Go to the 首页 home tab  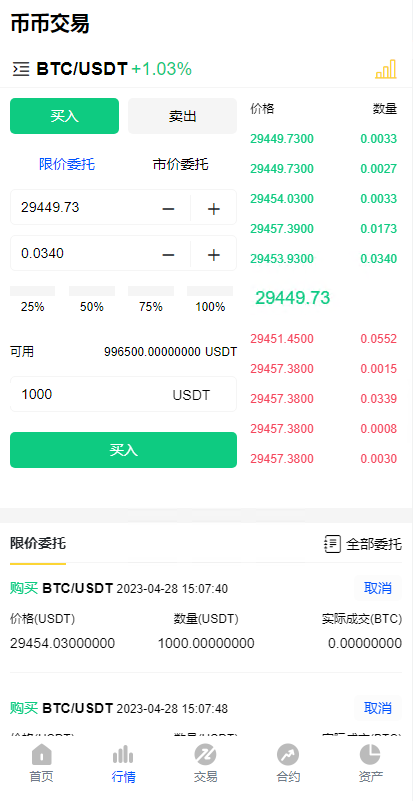coord(41,764)
